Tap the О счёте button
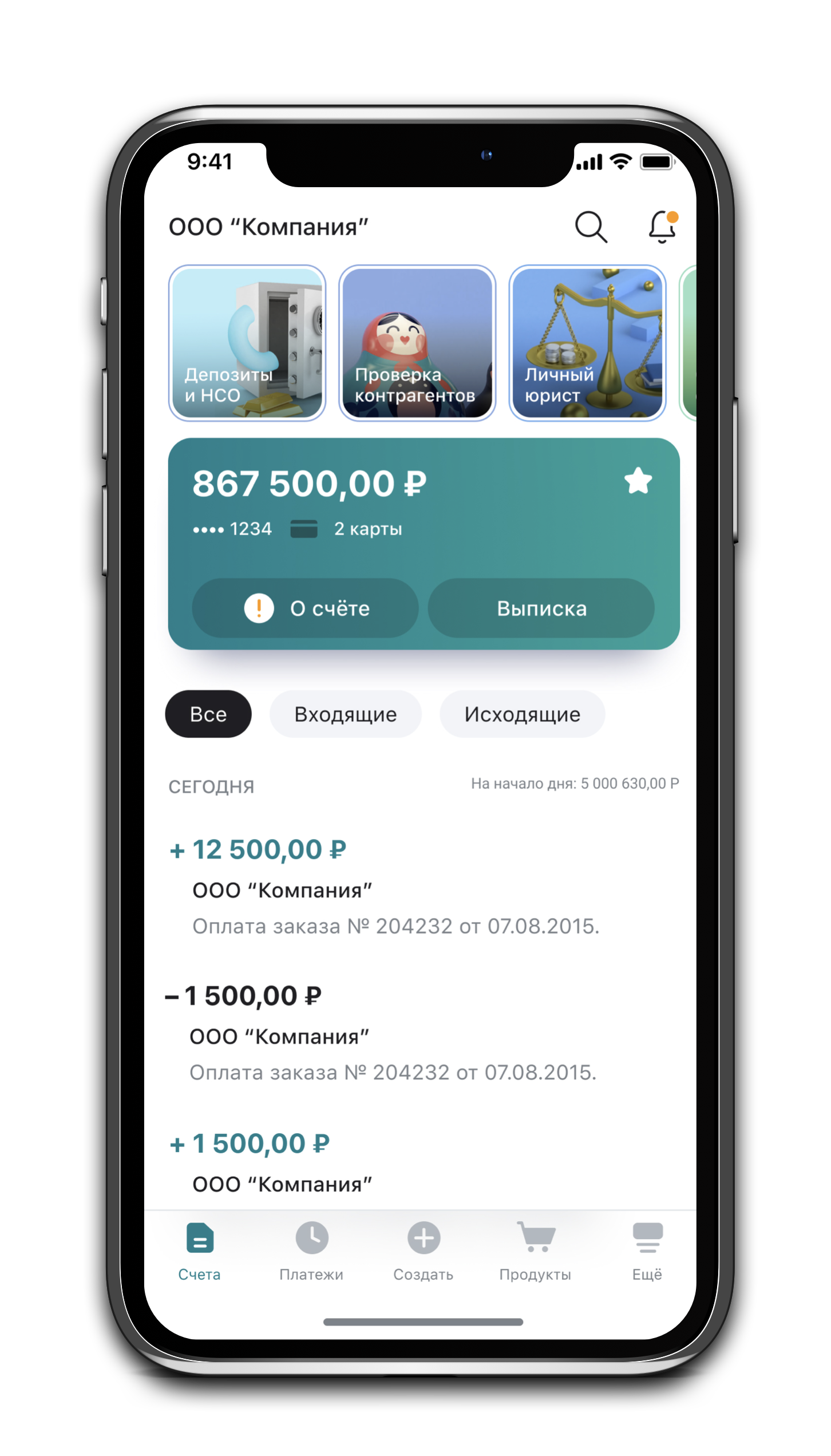831x1456 pixels. point(305,608)
